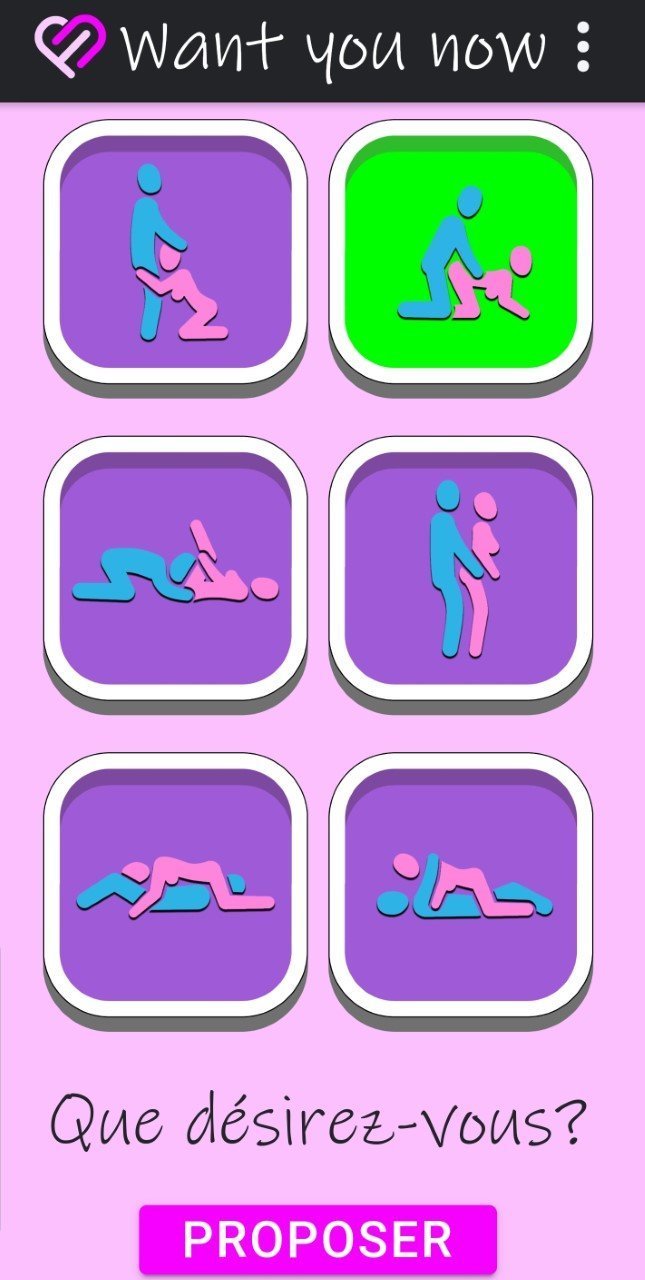645x1280 pixels.
Task: Select the tile with two standing figures
Action: 461,568
